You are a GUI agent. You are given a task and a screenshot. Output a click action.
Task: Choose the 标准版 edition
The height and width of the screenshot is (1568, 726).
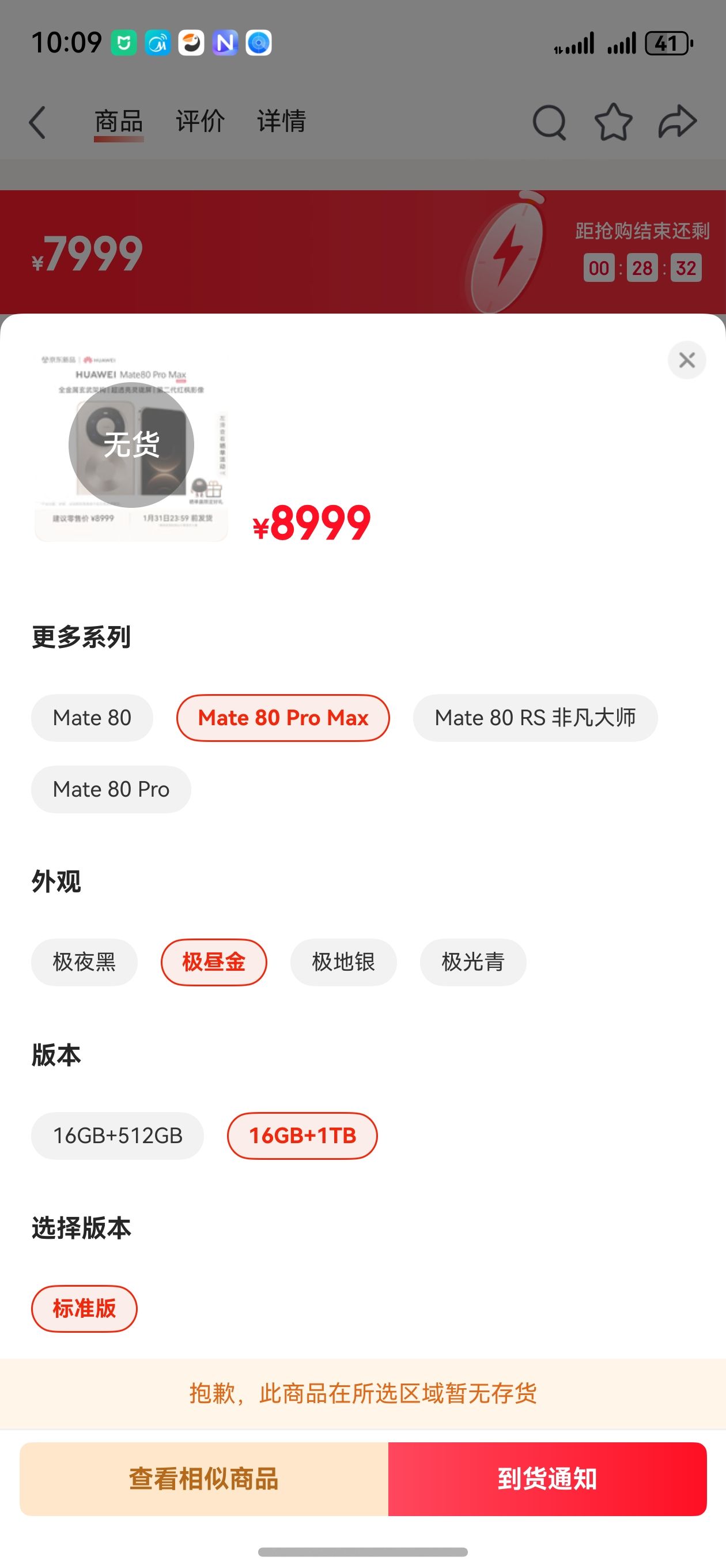84,1308
